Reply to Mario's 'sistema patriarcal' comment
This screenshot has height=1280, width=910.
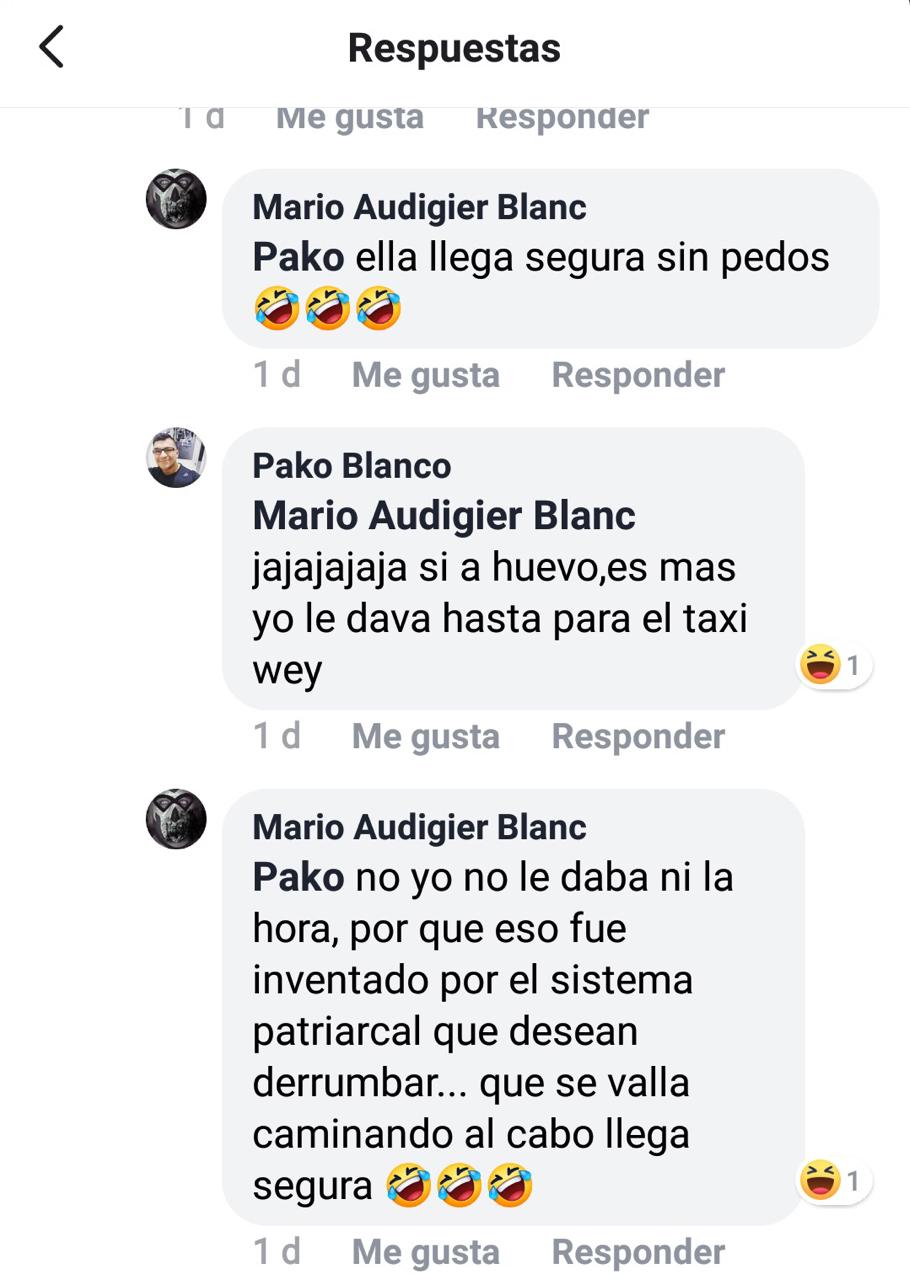[x=638, y=1252]
